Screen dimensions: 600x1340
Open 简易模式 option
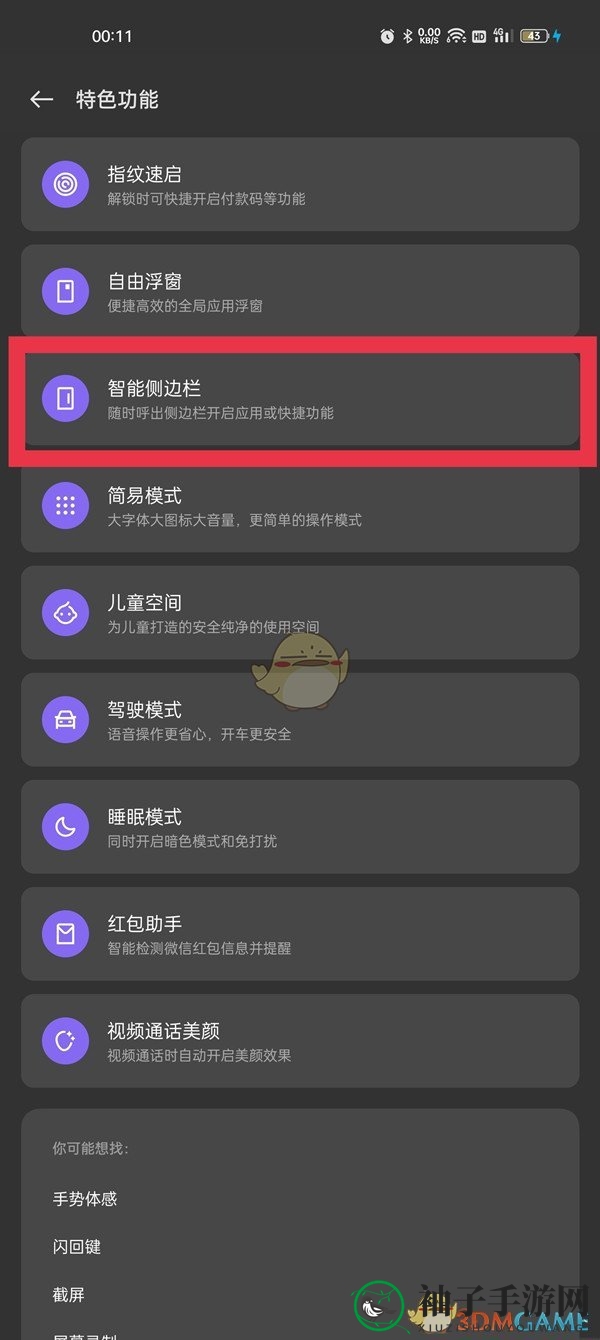click(300, 505)
